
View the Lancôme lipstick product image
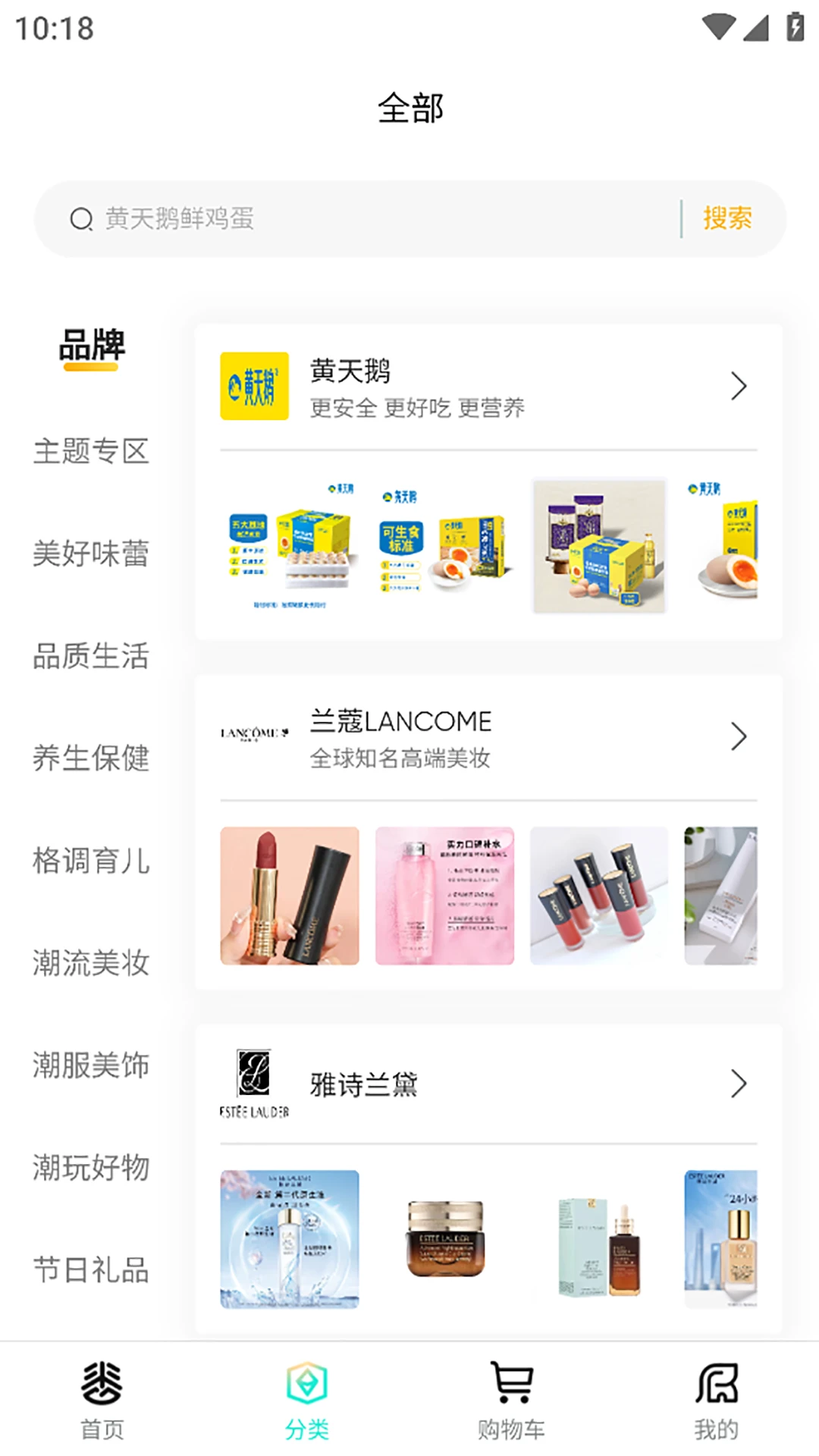[x=290, y=896]
